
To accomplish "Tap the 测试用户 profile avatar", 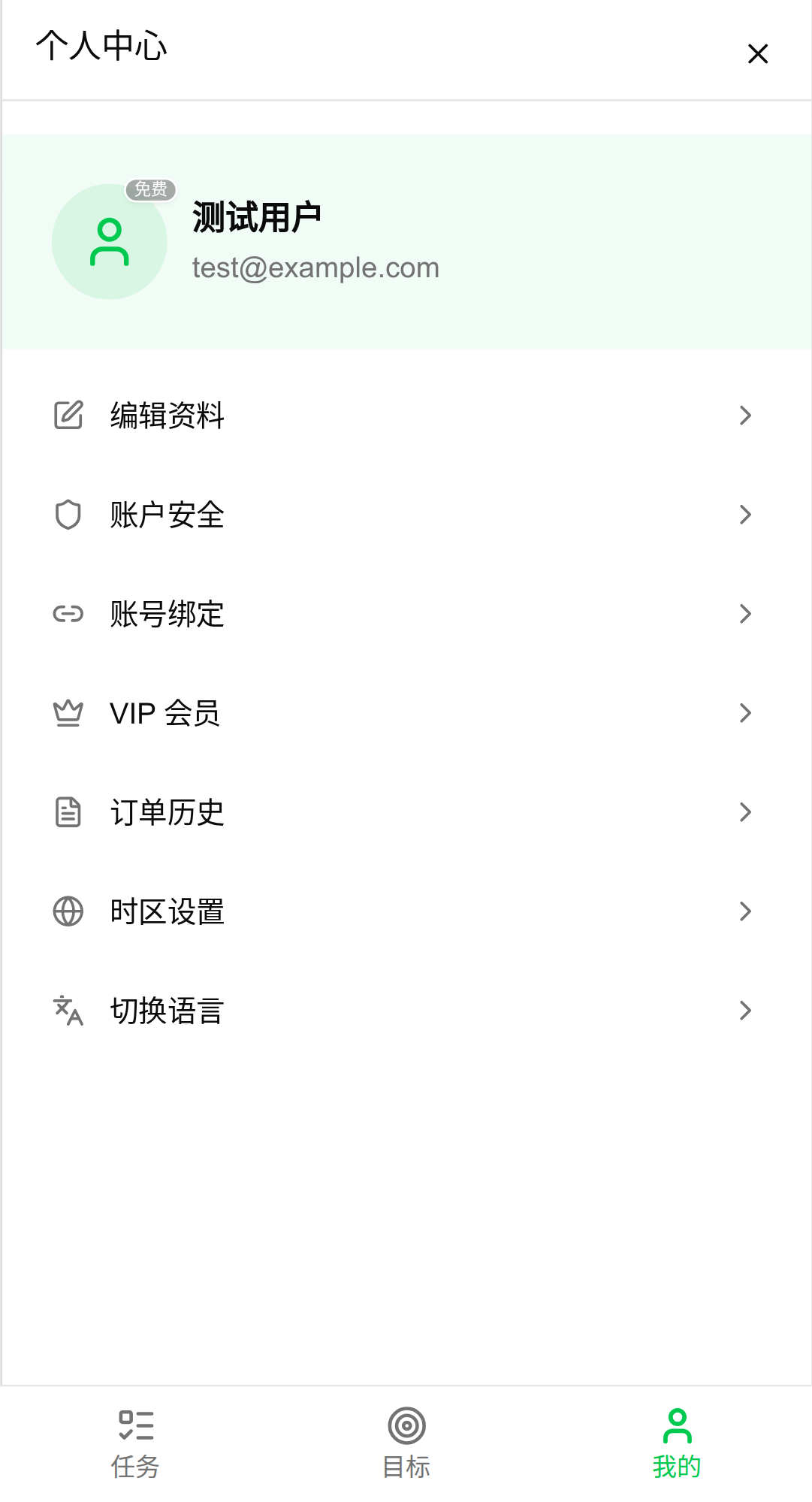I will pos(110,242).
